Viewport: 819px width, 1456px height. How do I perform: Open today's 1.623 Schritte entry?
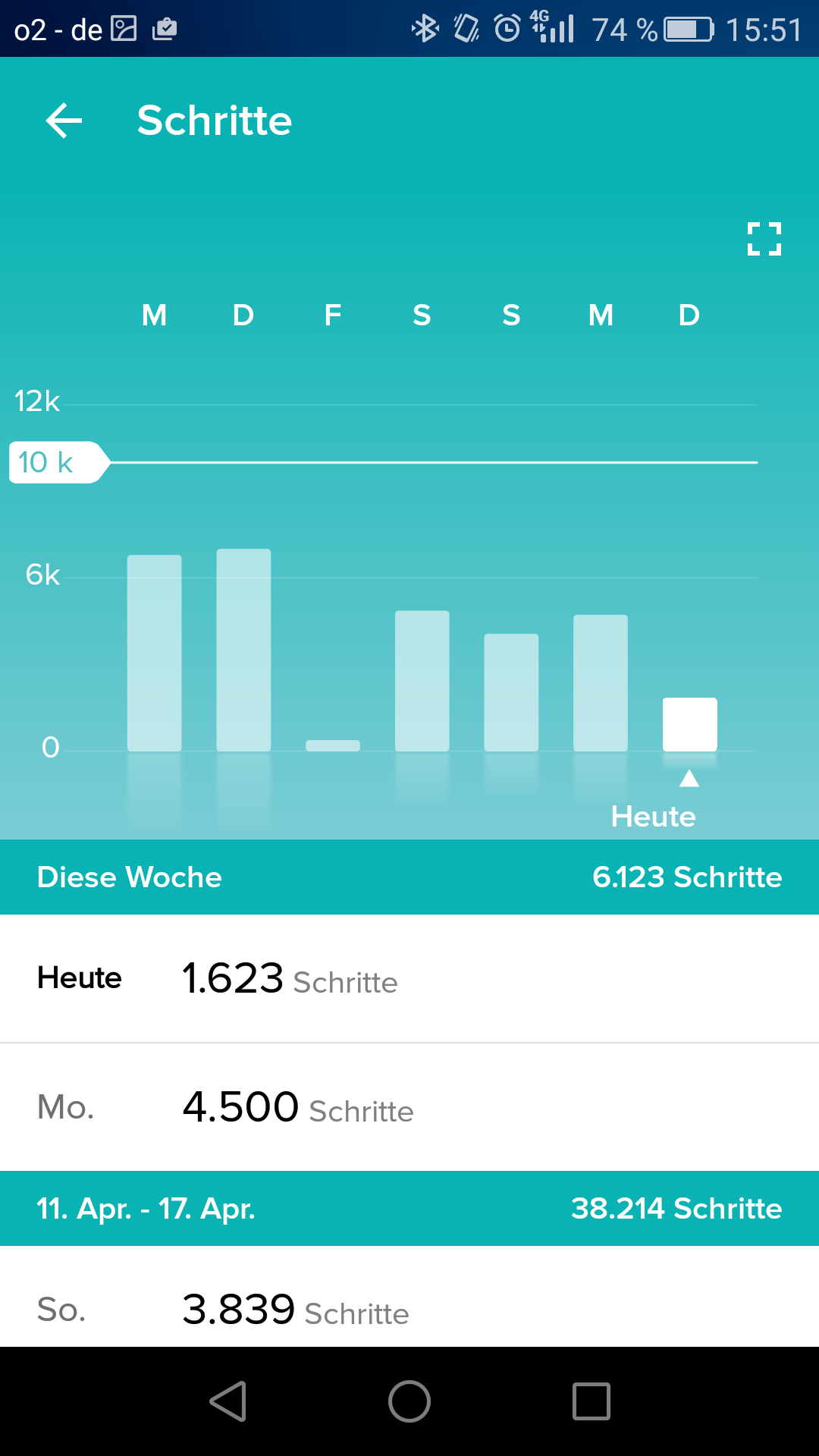click(409, 978)
